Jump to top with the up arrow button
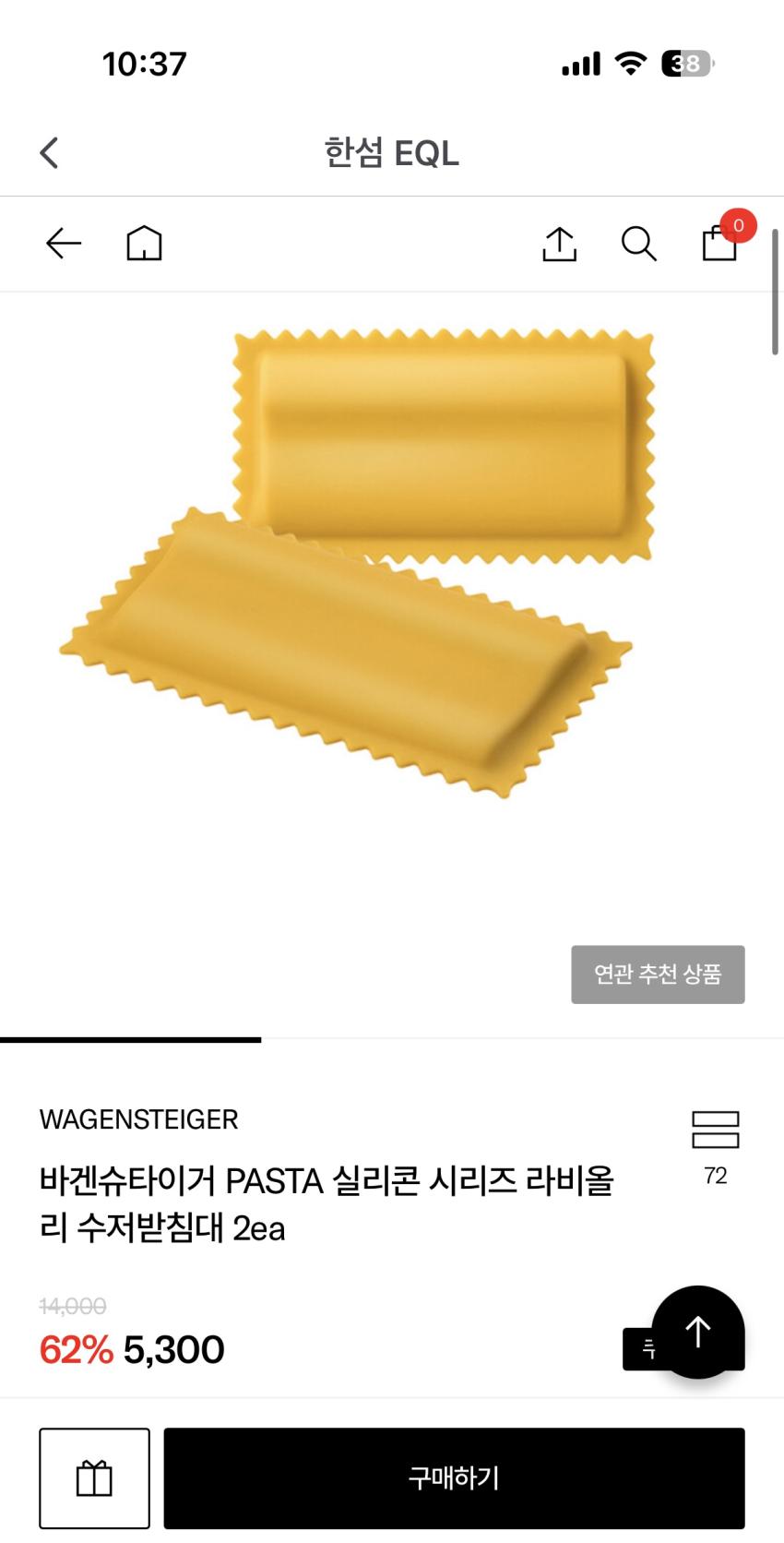Image resolution: width=784 pixels, height=1543 pixels. (x=697, y=1332)
